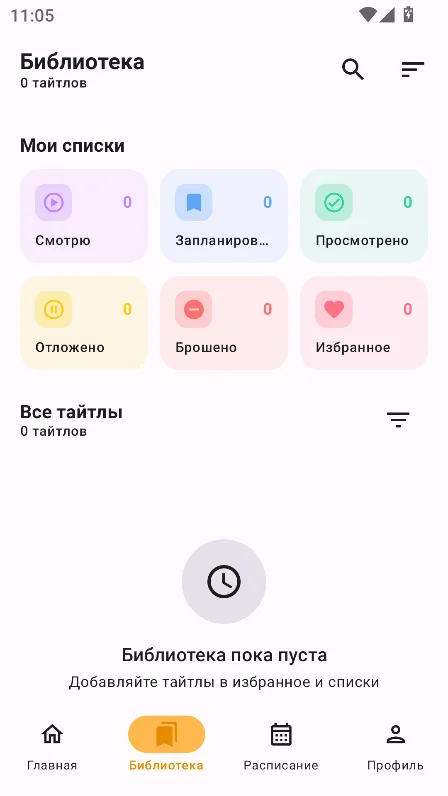The width and height of the screenshot is (448, 796).
Task: Open the Просмотрено list card
Action: (x=364, y=216)
